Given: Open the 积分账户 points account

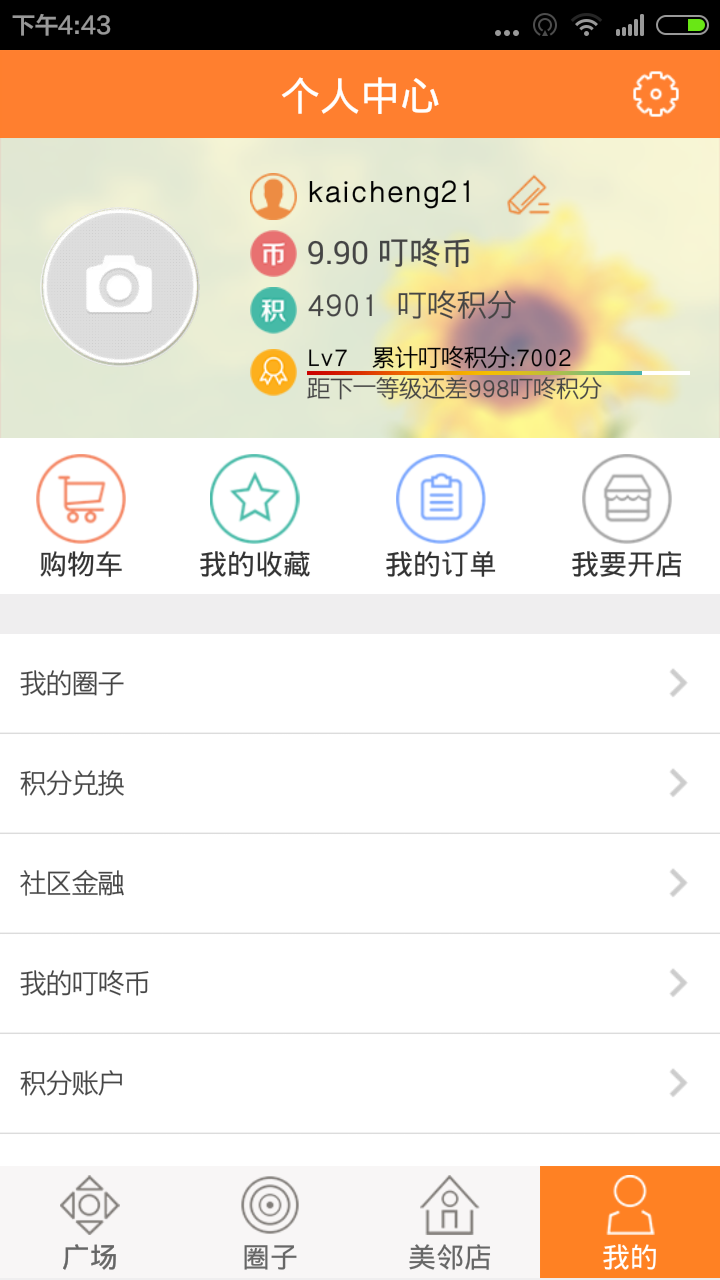Looking at the screenshot, I should [360, 1083].
